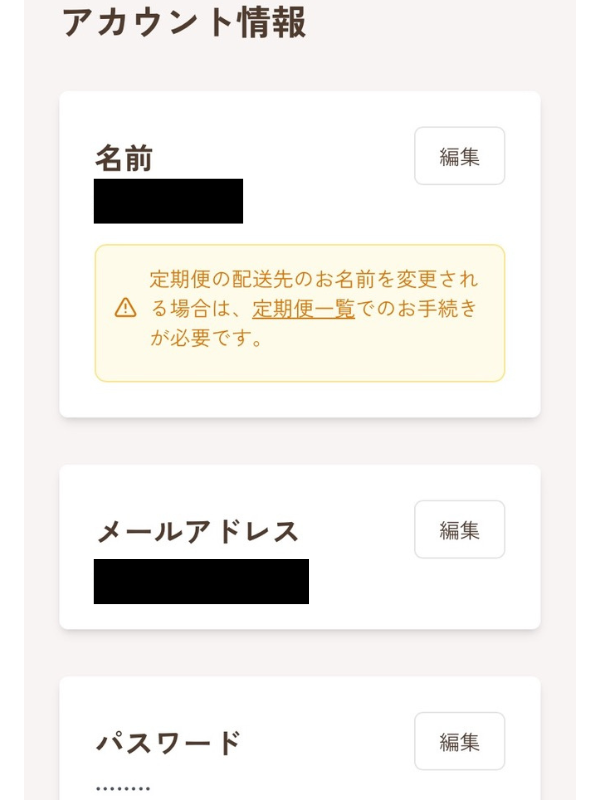Edit the メールアドレス
The image size is (600, 800).
point(459,529)
